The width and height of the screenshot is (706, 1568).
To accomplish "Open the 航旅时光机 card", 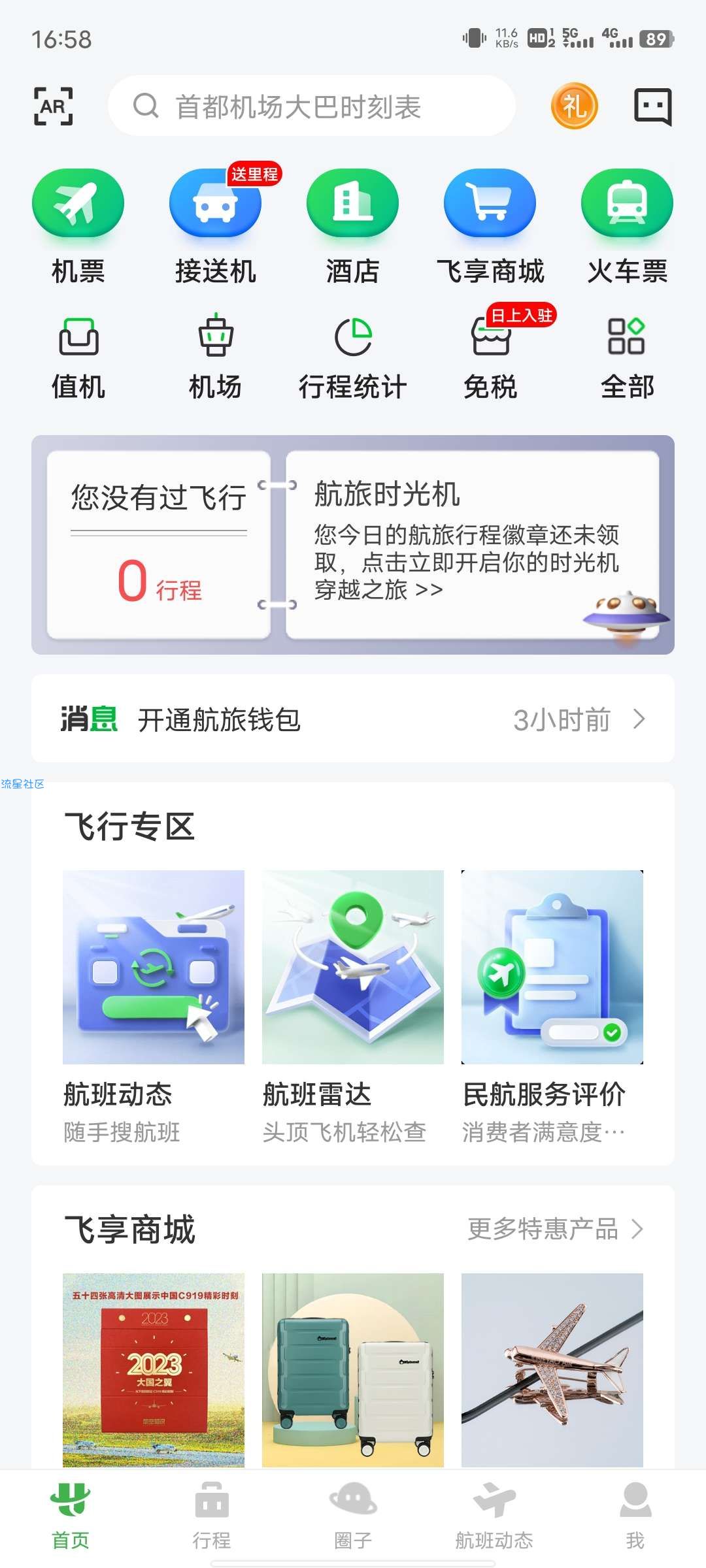I will pyautogui.click(x=472, y=544).
